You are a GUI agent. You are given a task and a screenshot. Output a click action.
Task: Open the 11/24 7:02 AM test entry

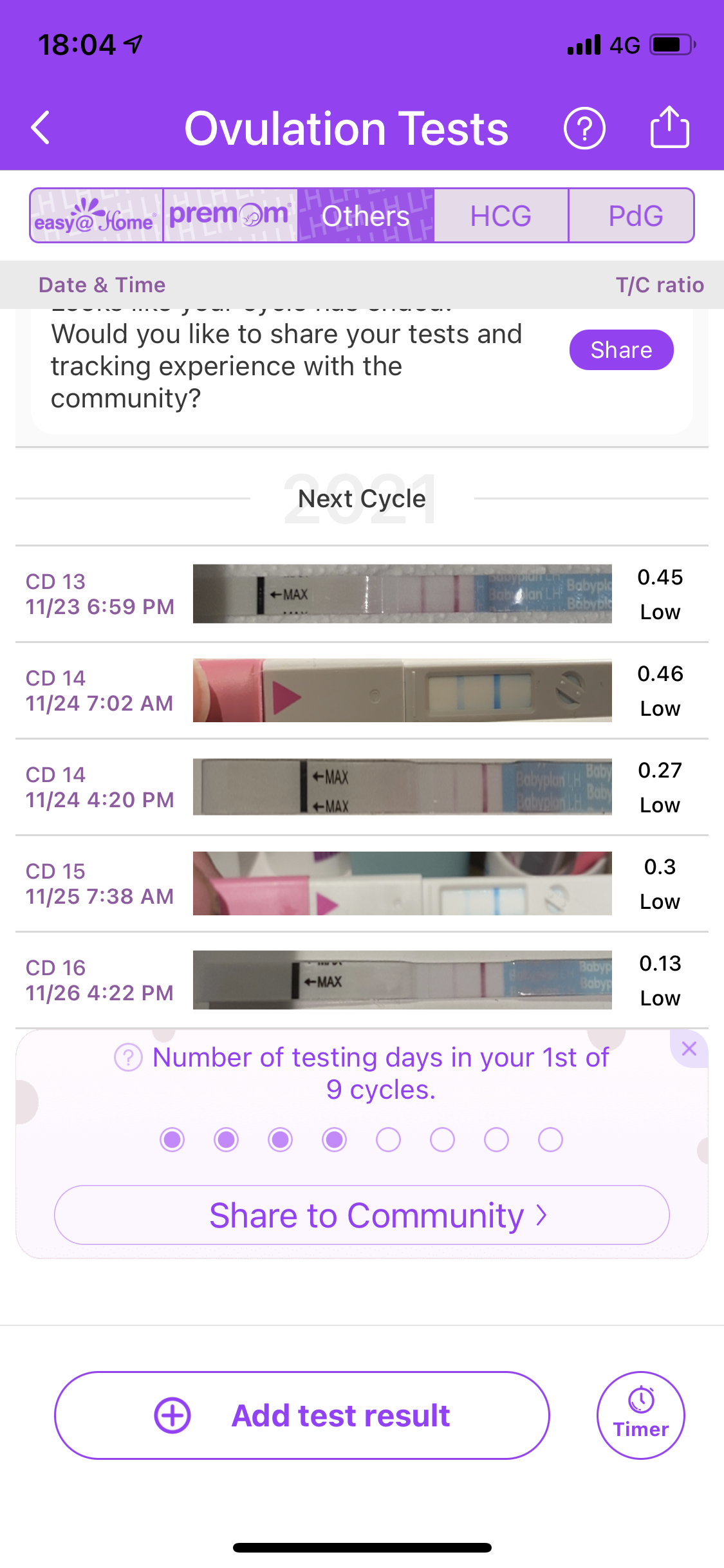pos(362,691)
